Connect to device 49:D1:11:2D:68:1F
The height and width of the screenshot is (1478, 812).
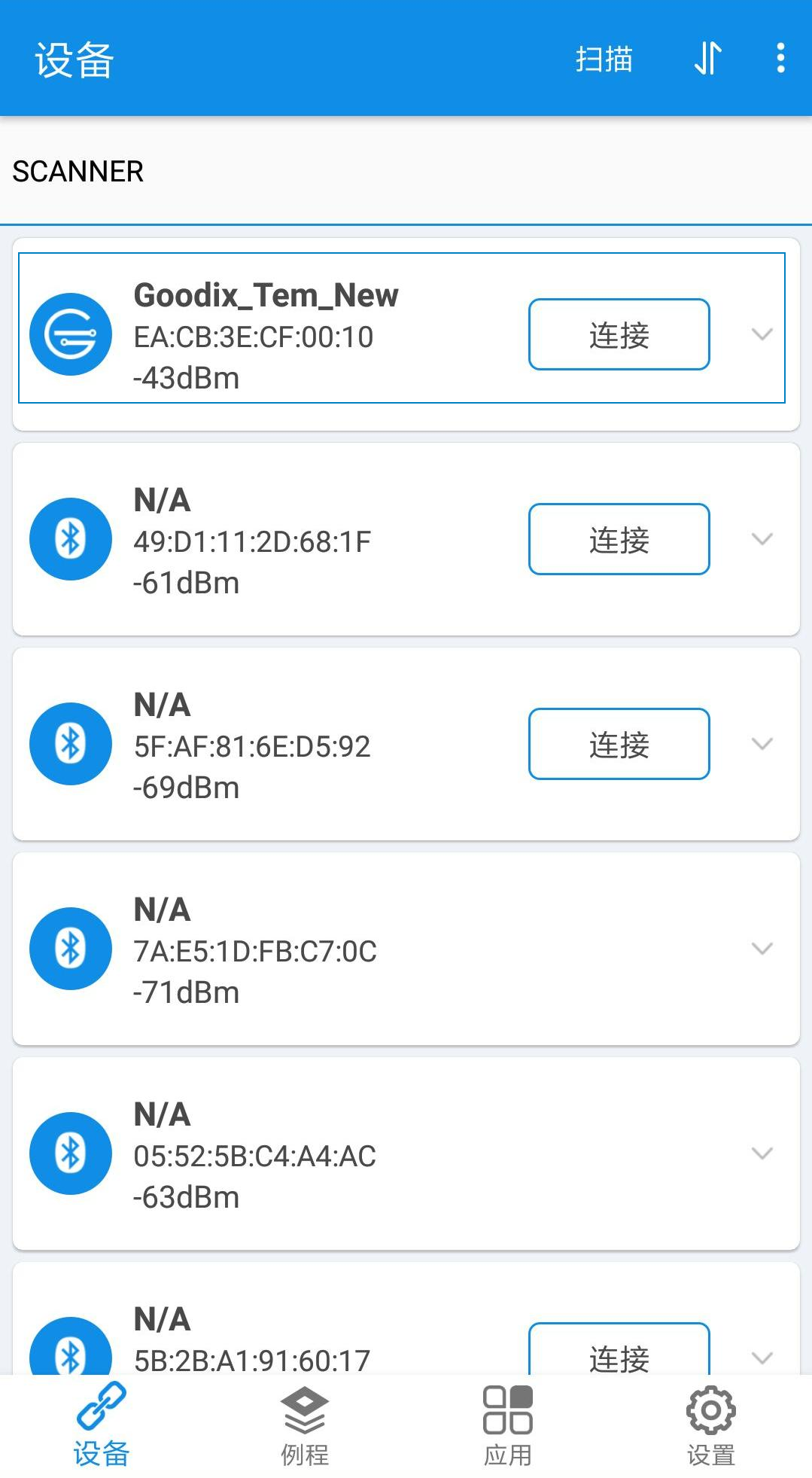pyautogui.click(x=619, y=539)
